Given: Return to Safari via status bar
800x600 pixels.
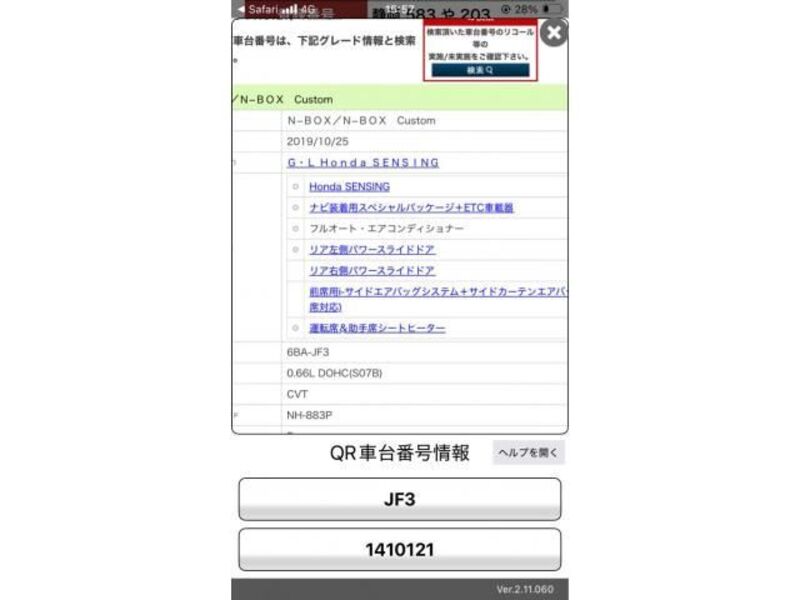Looking at the screenshot, I should 258,8.
